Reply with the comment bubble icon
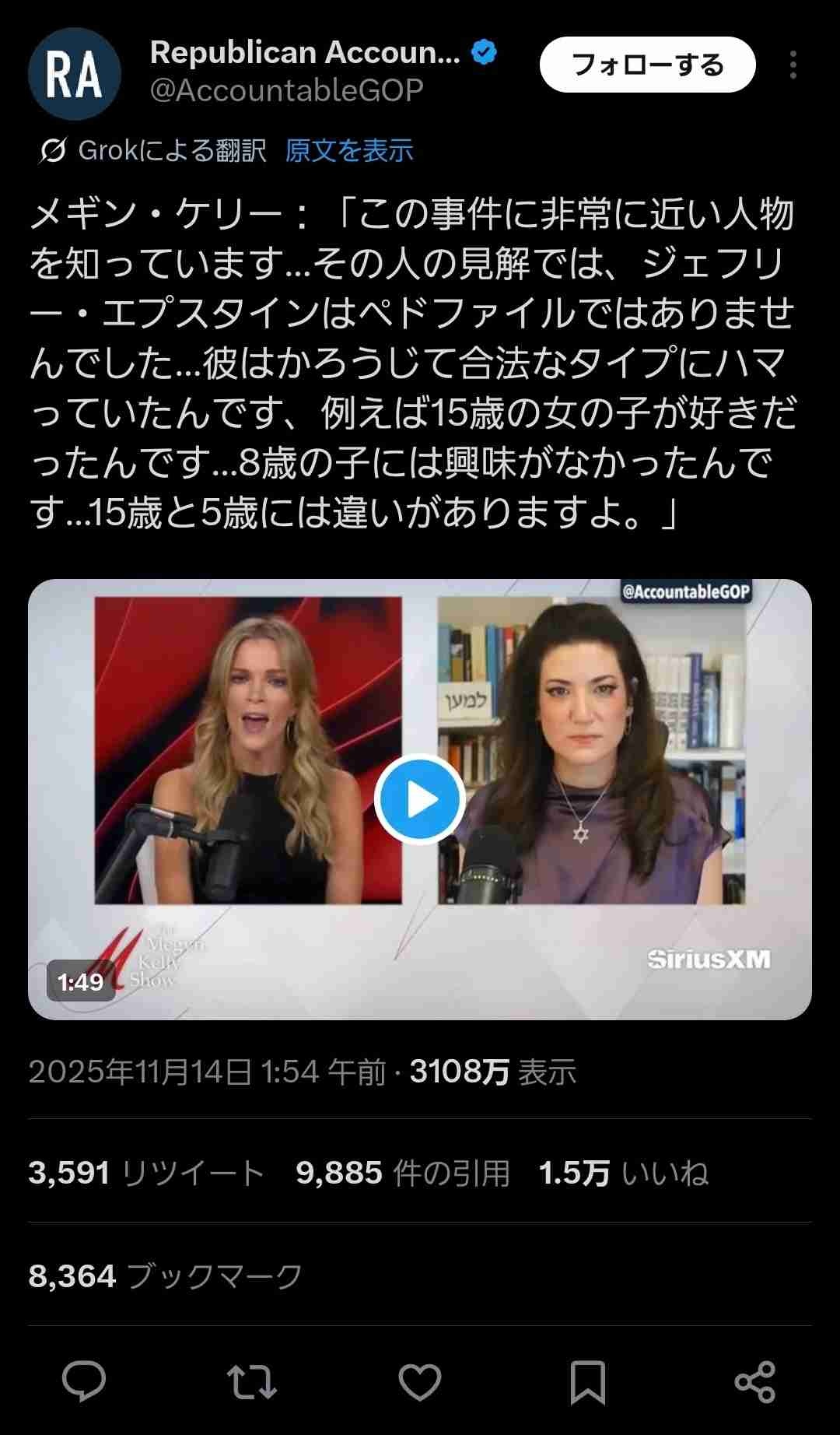The image size is (840, 1435). pyautogui.click(x=84, y=1381)
